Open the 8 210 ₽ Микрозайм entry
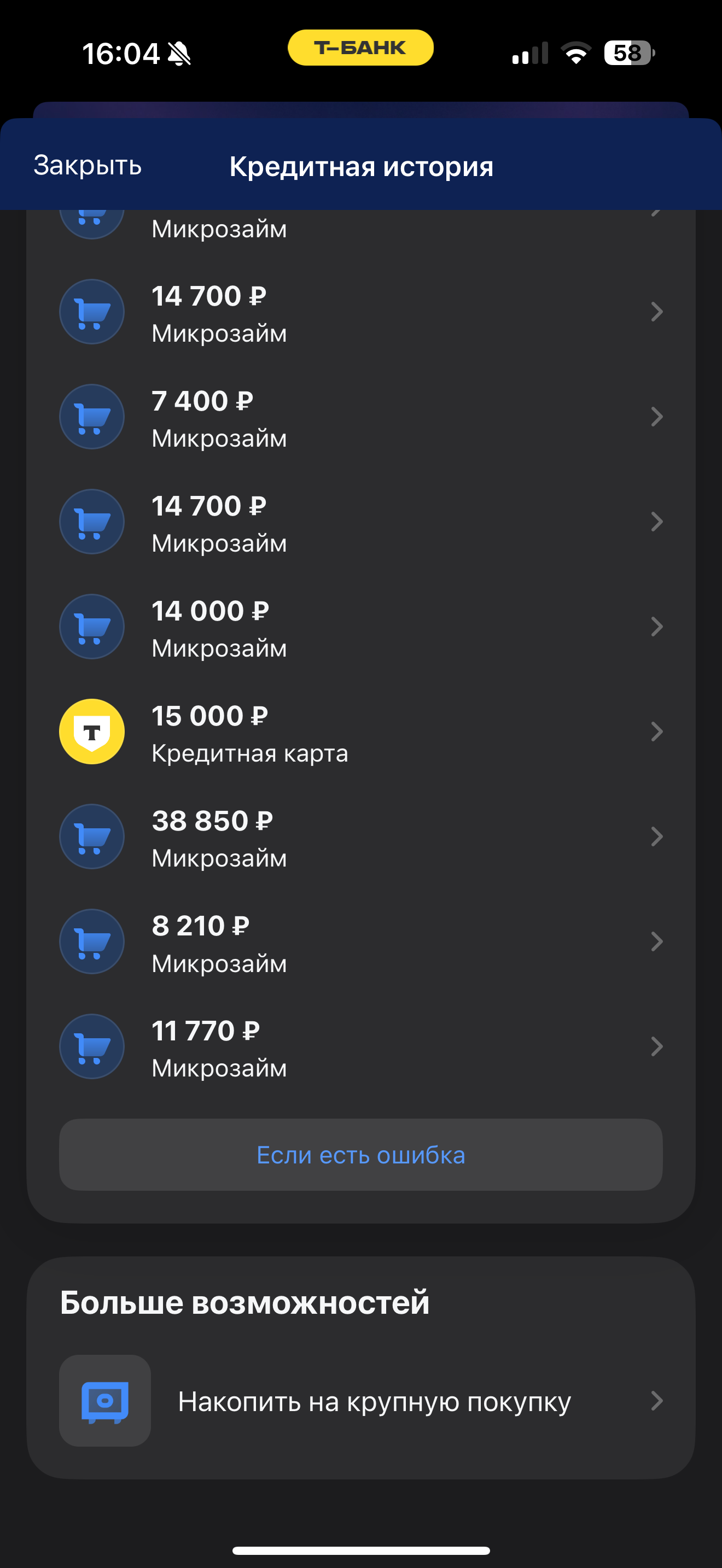 point(361,941)
